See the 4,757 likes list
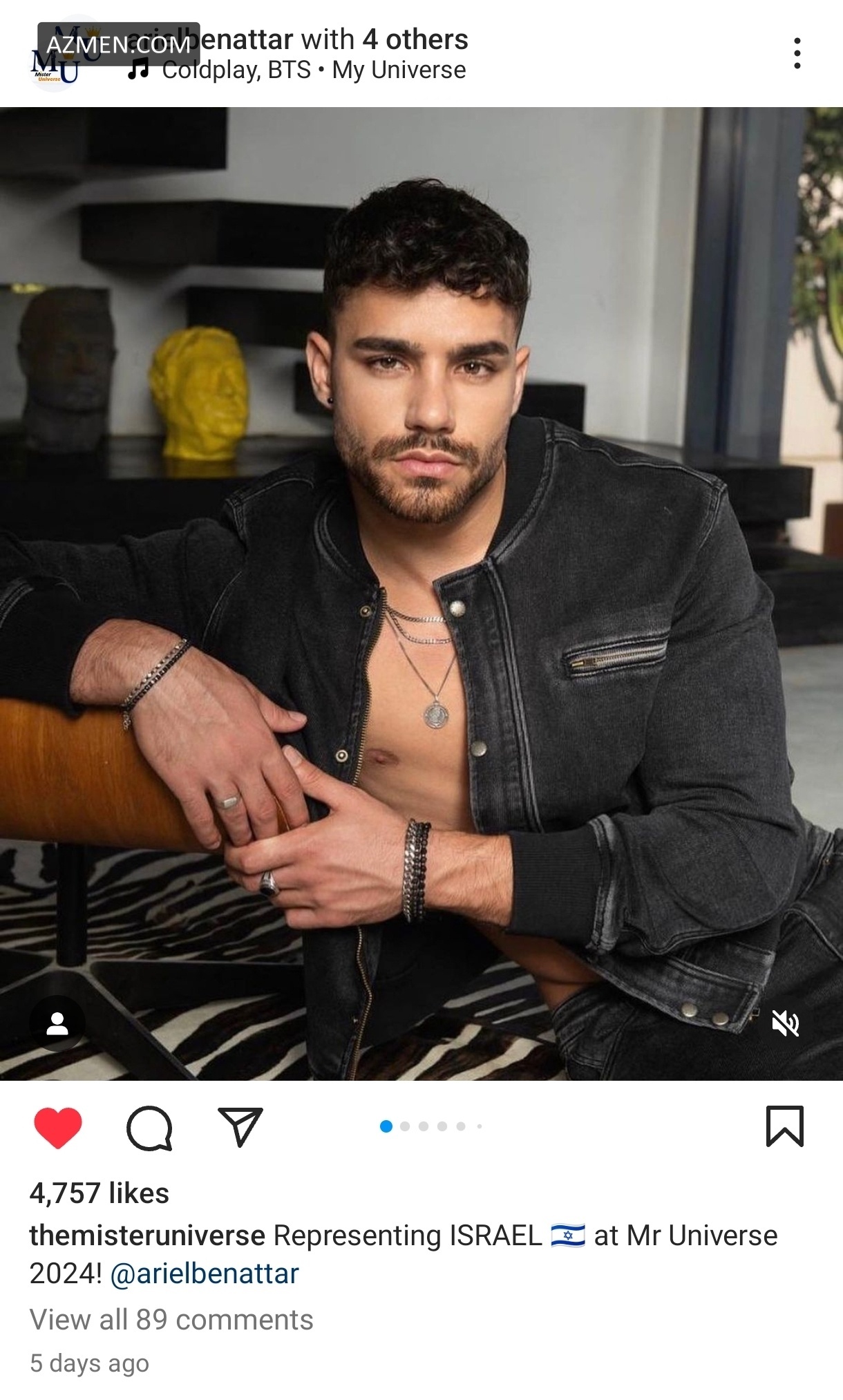This screenshot has width=843, height=1400. (100, 1193)
